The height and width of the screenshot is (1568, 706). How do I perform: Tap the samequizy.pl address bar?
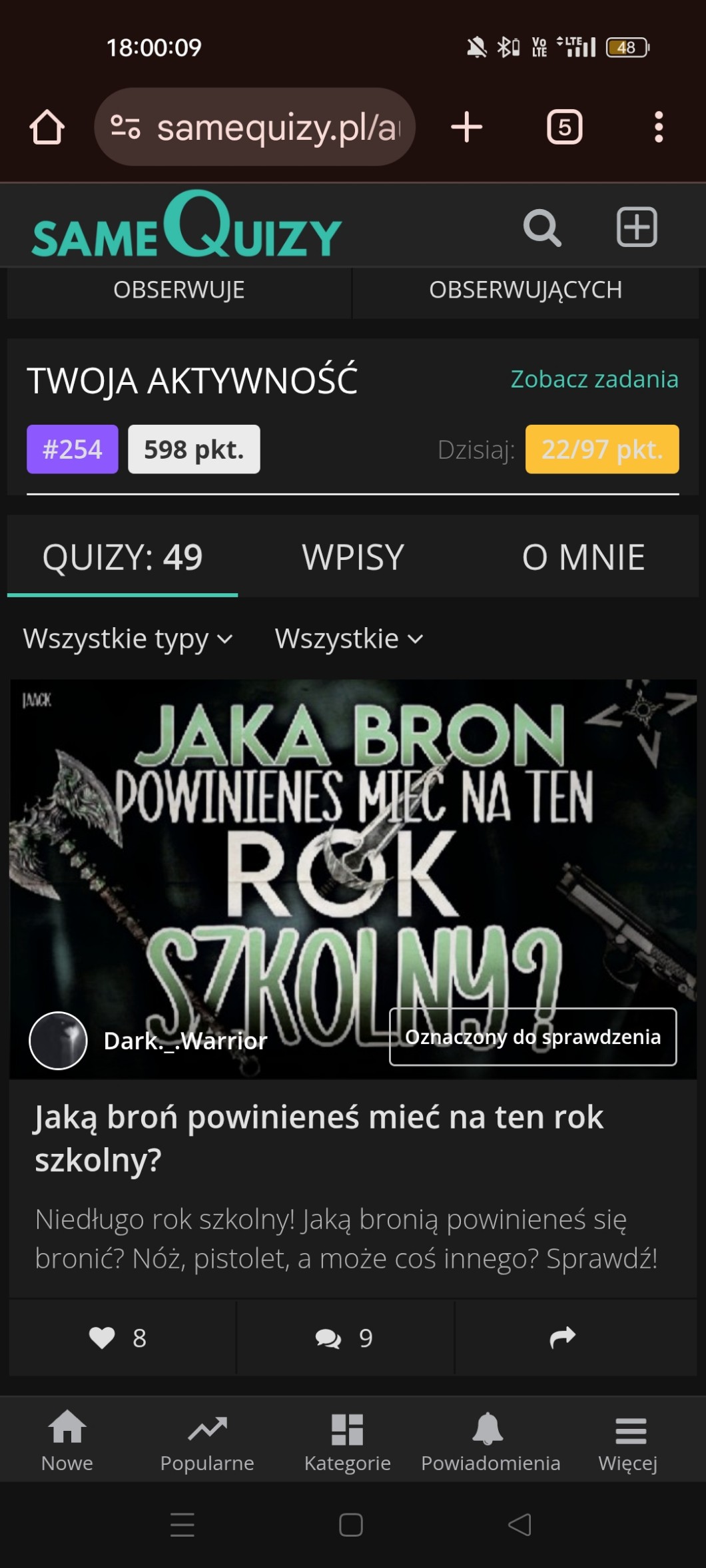pos(255,127)
